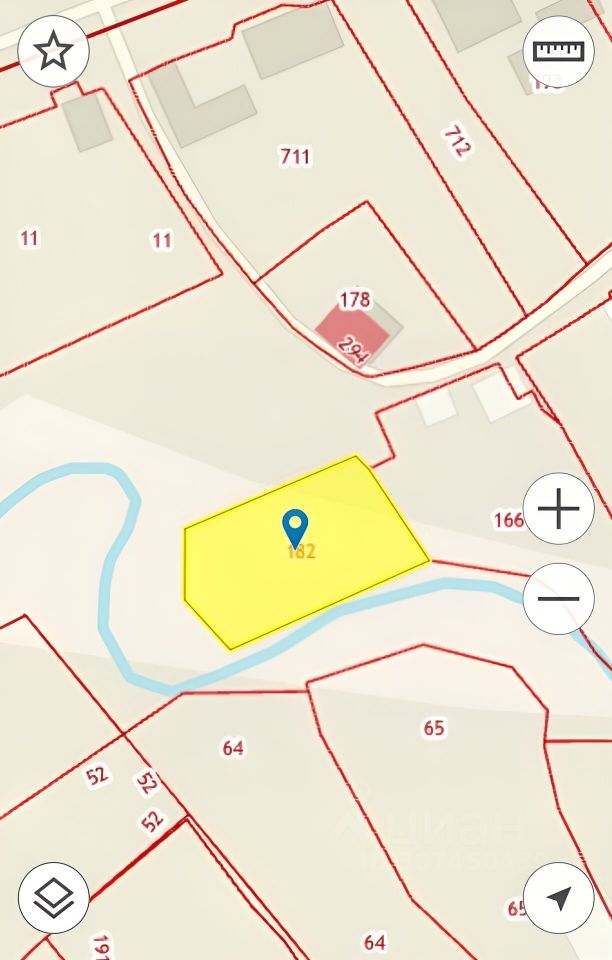
Task: Add this parcel to favorites with the star
Action: click(54, 51)
